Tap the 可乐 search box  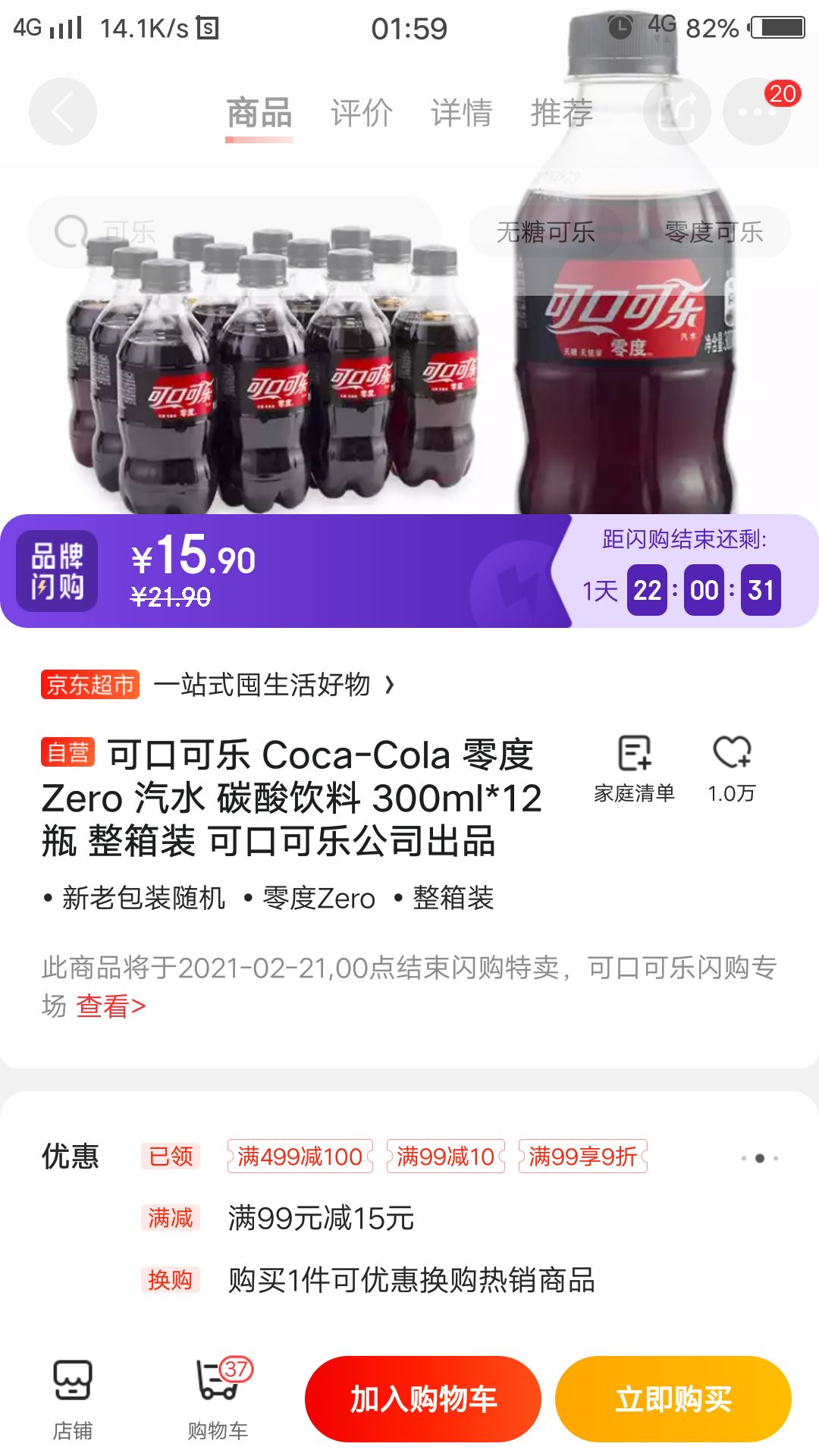tap(234, 231)
